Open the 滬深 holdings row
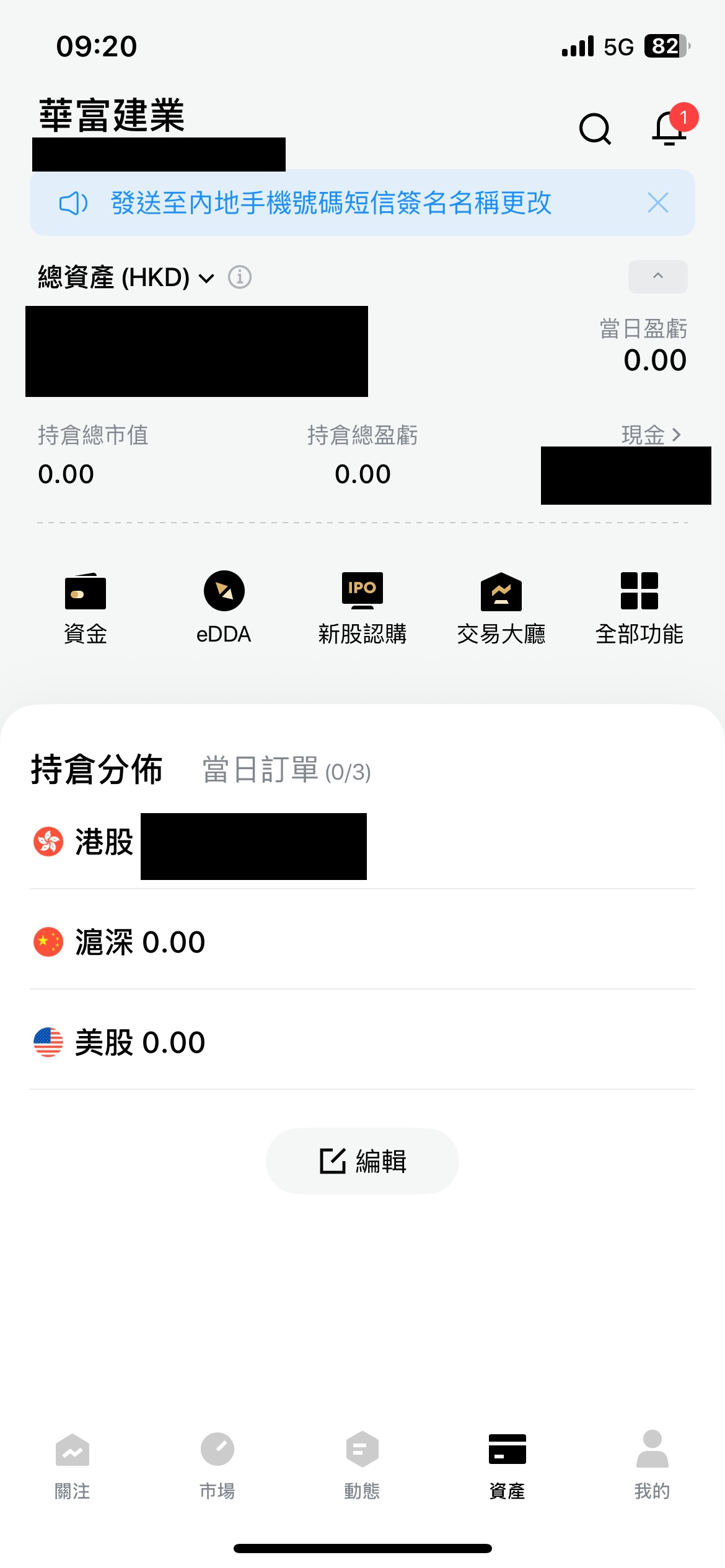Screen dimensions: 725x1568 (362, 942)
